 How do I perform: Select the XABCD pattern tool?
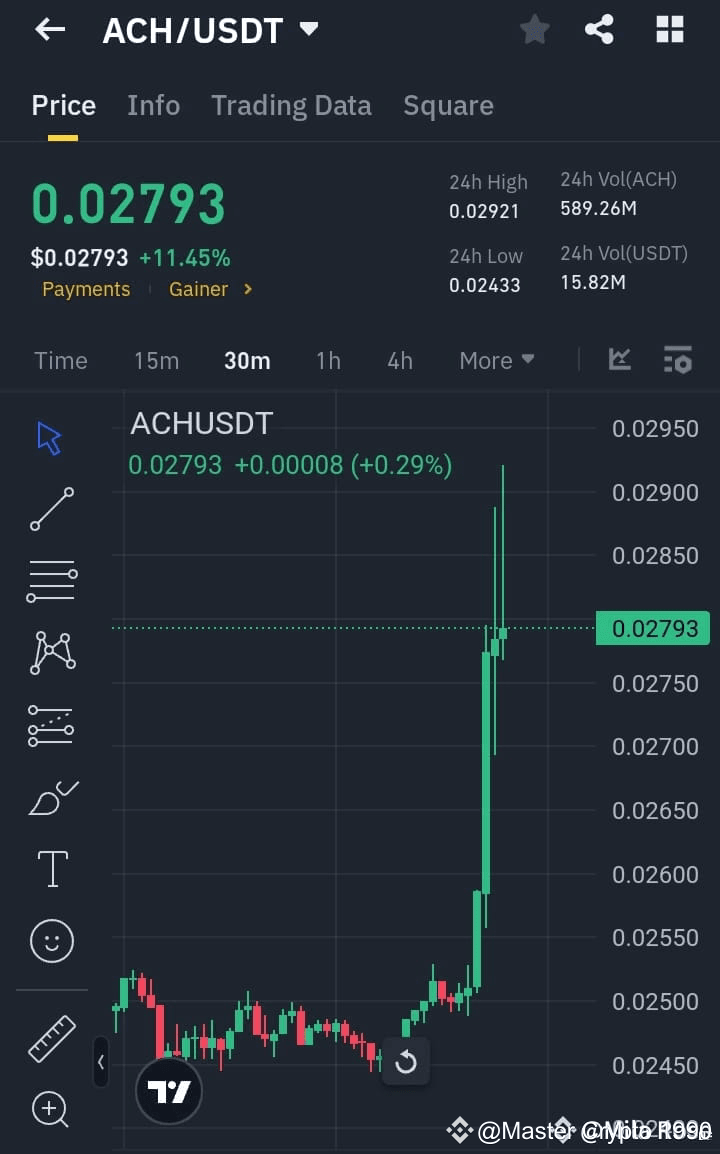pyautogui.click(x=51, y=653)
